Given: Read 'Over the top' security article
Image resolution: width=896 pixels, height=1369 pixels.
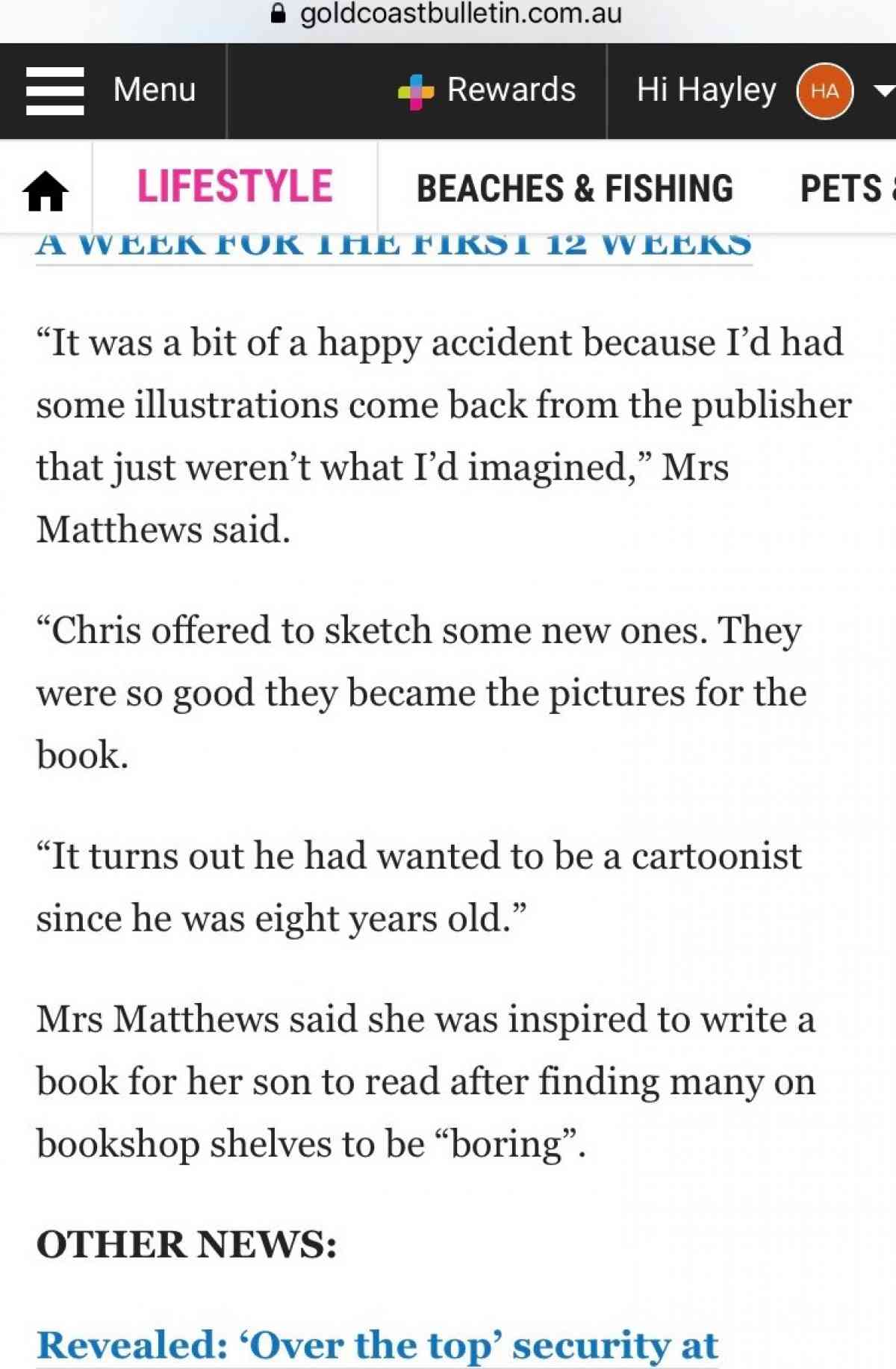Looking at the screenshot, I should tap(377, 1345).
